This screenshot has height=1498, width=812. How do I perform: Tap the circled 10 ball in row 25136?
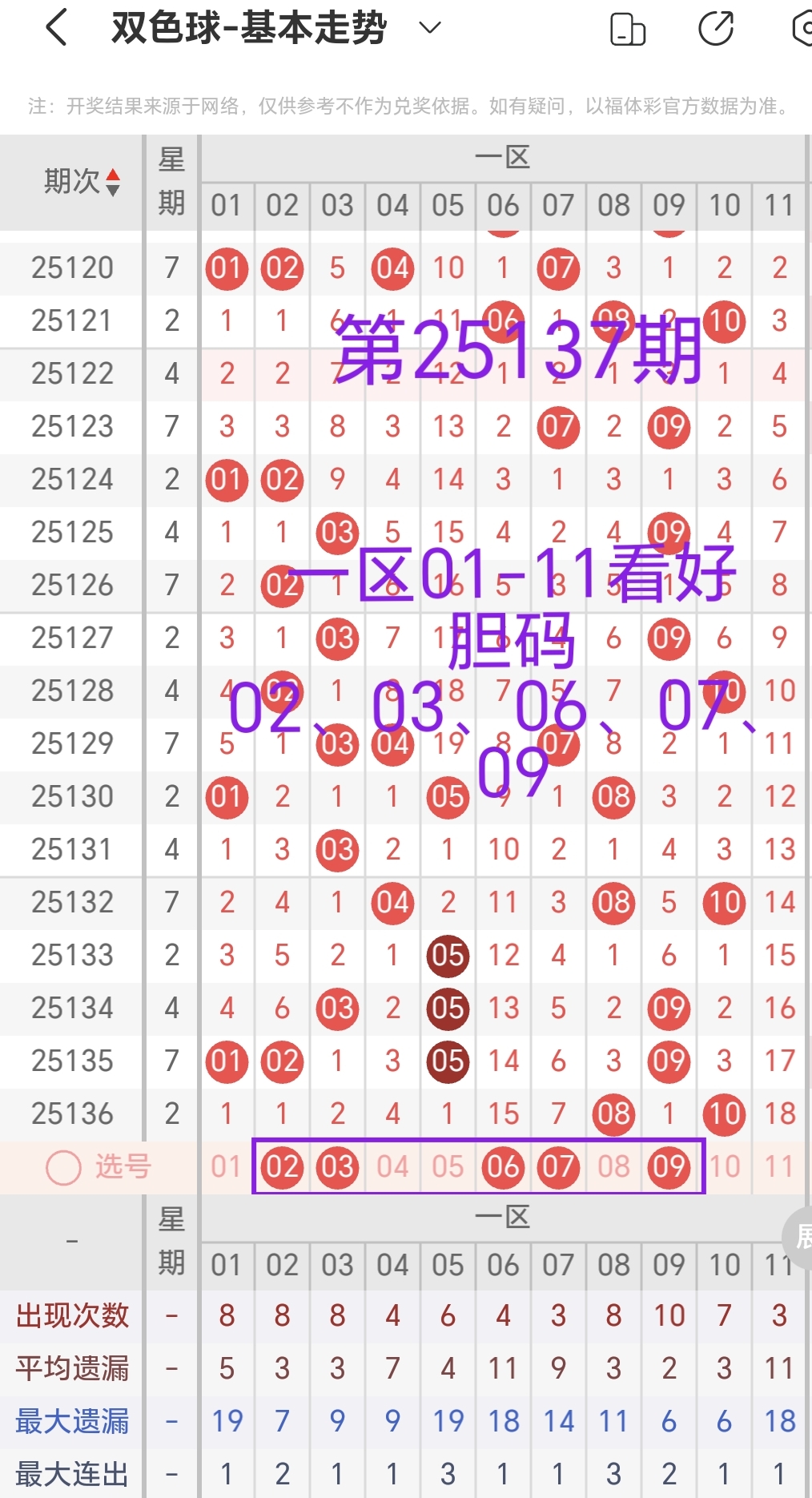723,1113
